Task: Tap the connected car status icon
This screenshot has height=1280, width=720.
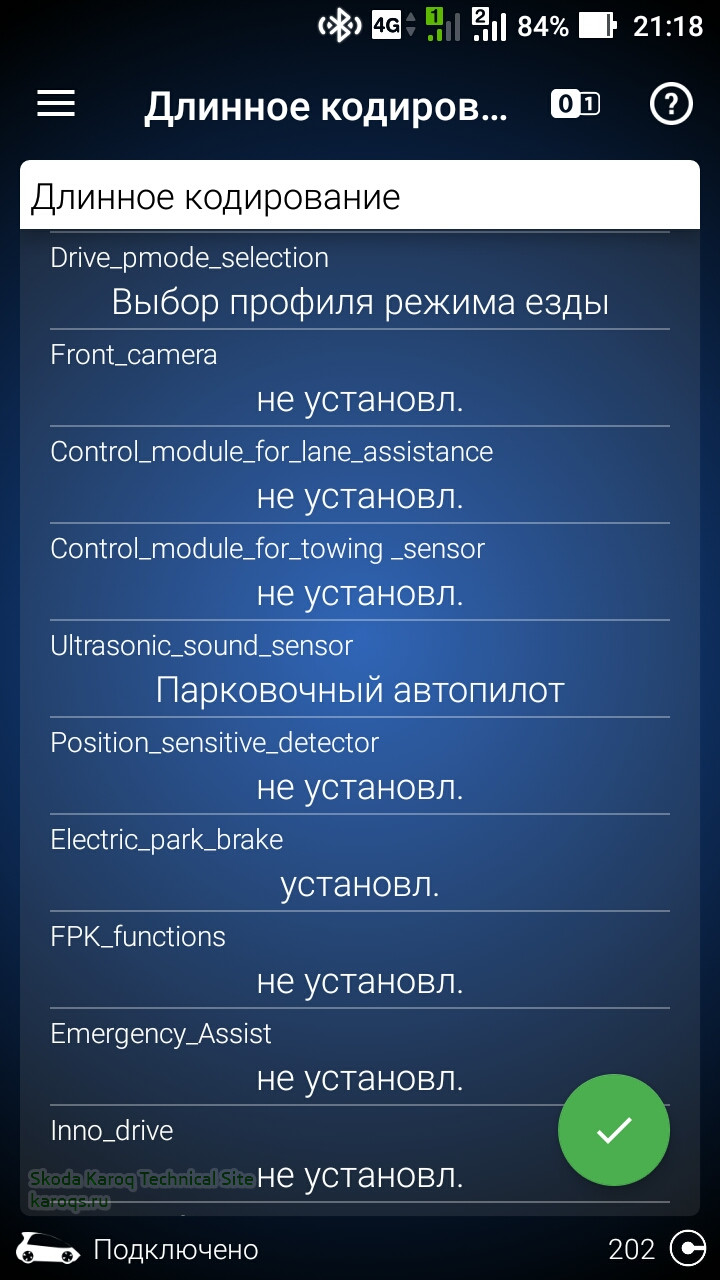Action: click(48, 1249)
